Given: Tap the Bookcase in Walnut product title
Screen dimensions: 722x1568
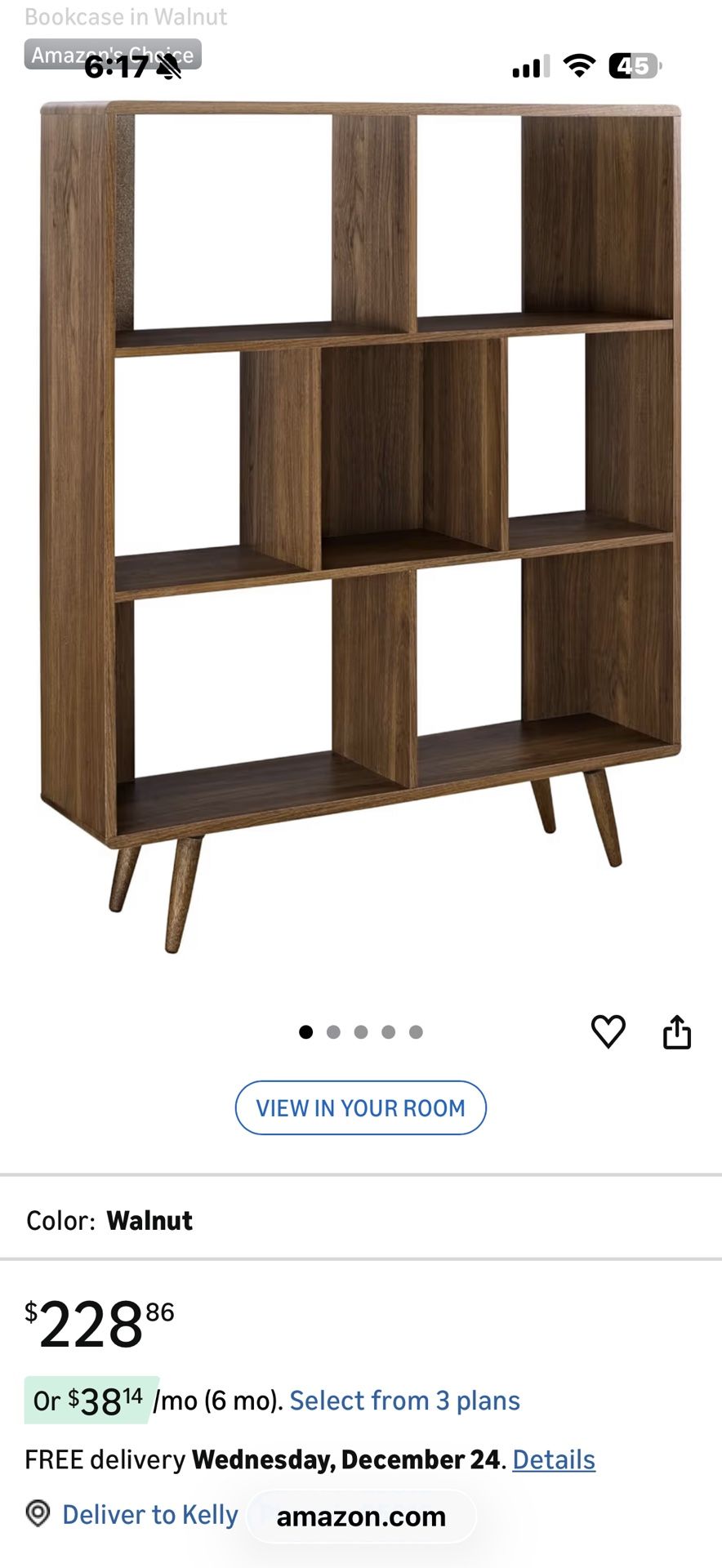Looking at the screenshot, I should [x=127, y=16].
